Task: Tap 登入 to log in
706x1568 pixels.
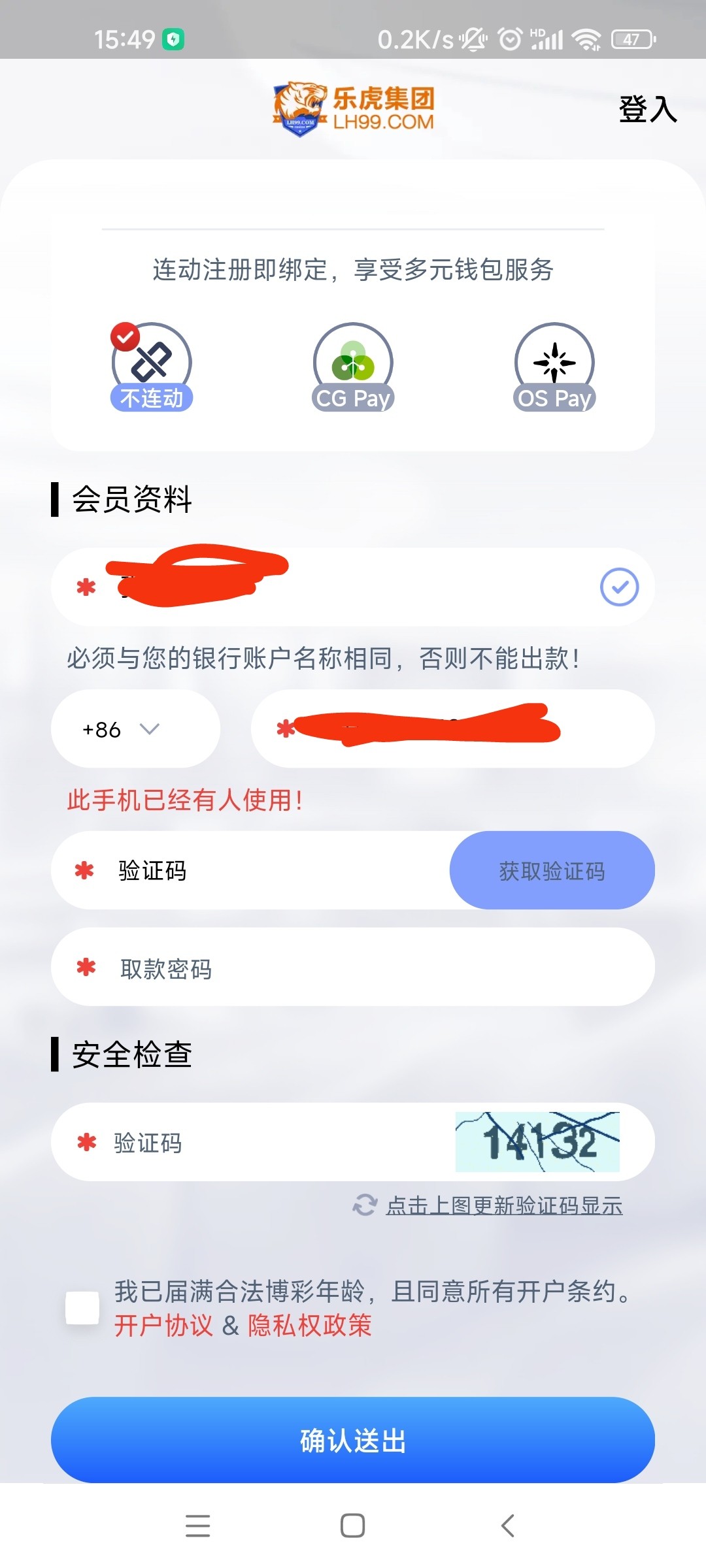Action: click(647, 109)
